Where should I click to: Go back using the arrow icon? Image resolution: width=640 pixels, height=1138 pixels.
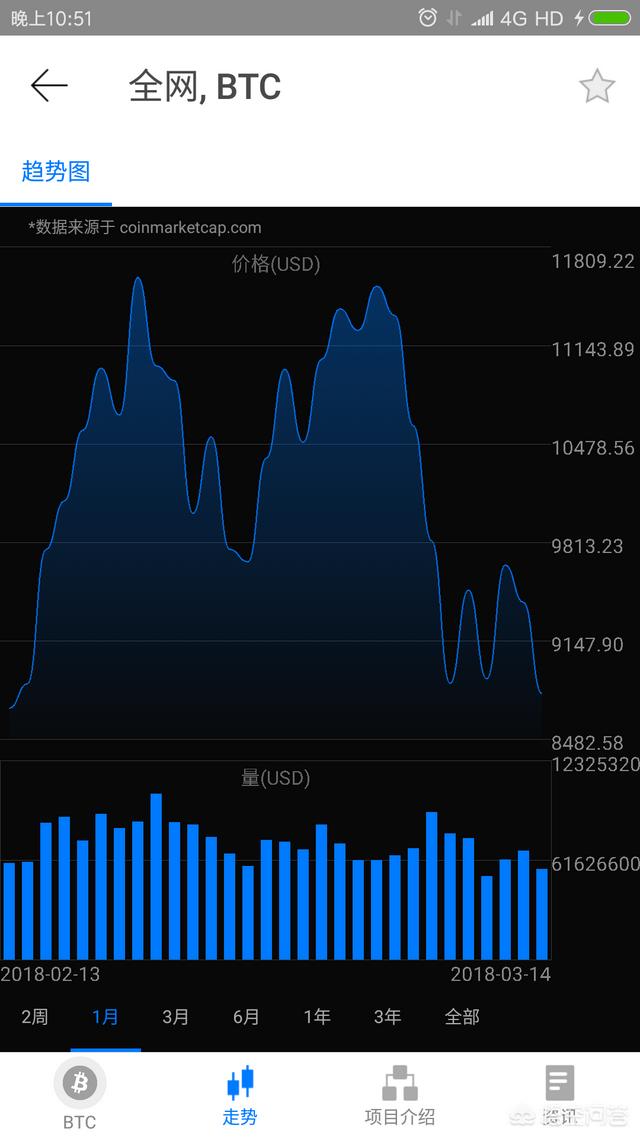pos(49,87)
